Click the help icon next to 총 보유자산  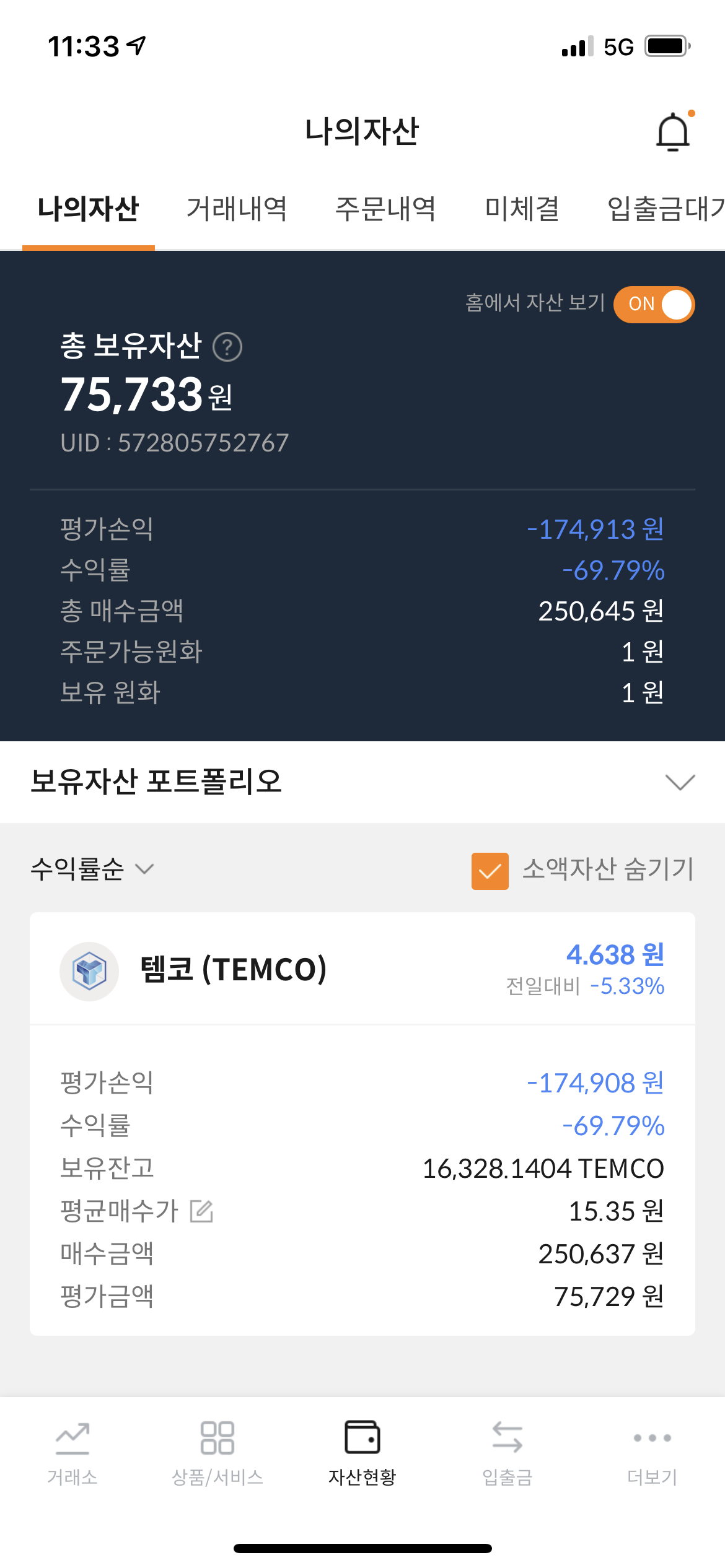tap(227, 349)
